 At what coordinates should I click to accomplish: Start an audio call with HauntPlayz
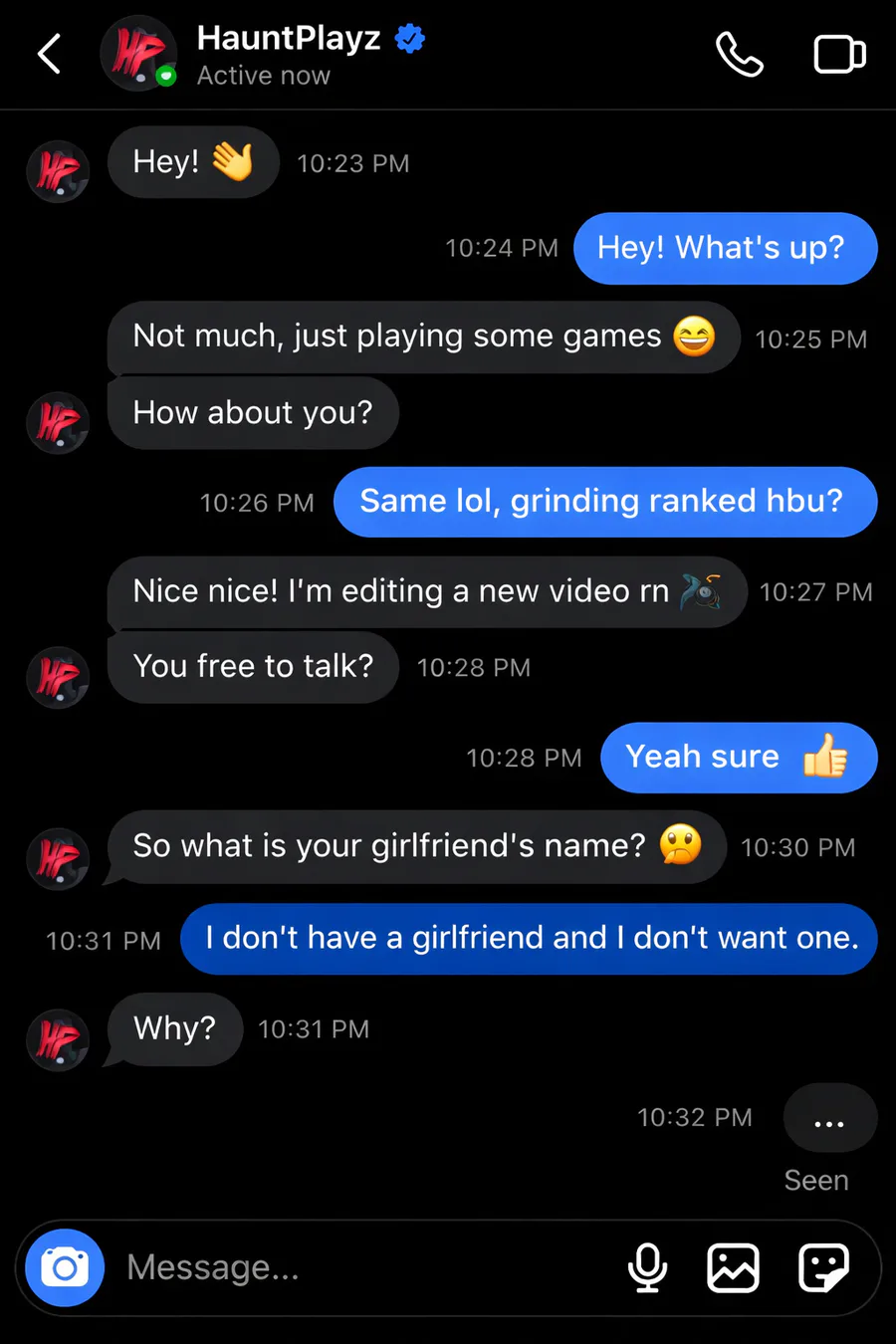point(740,54)
